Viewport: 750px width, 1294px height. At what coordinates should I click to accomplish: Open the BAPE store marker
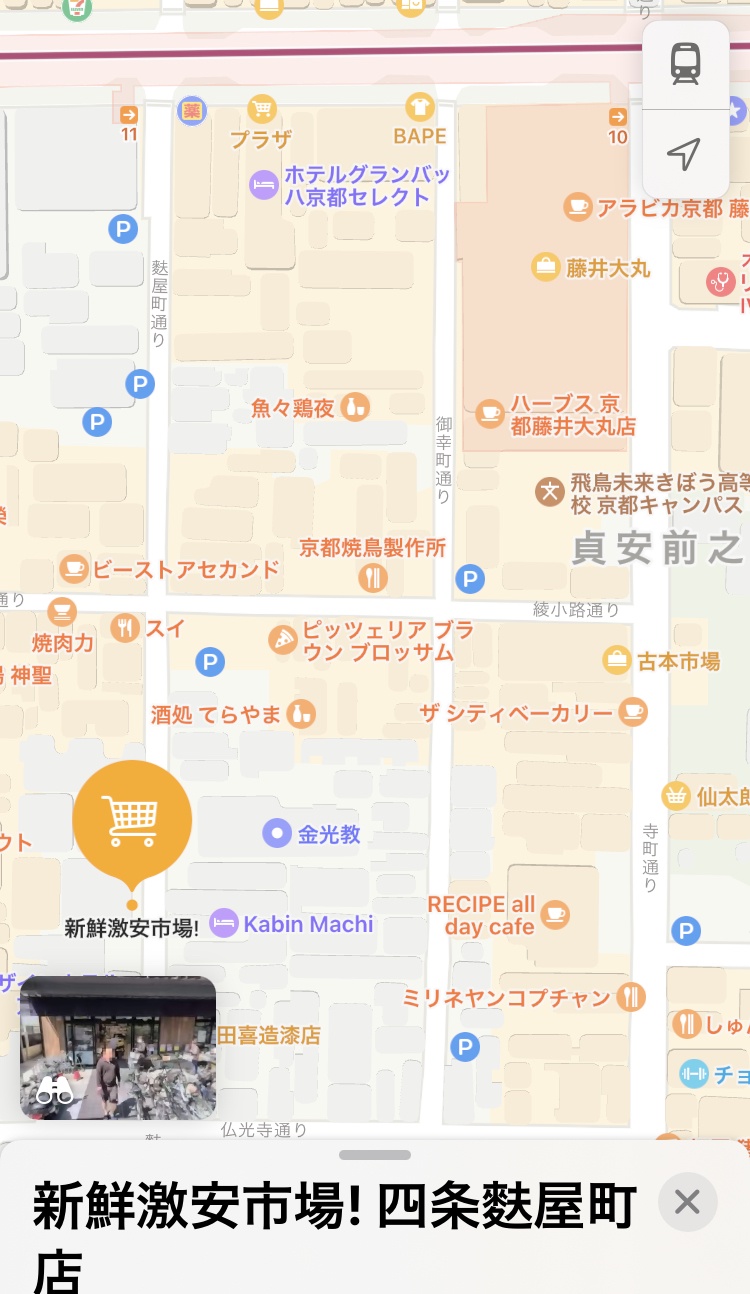[420, 107]
